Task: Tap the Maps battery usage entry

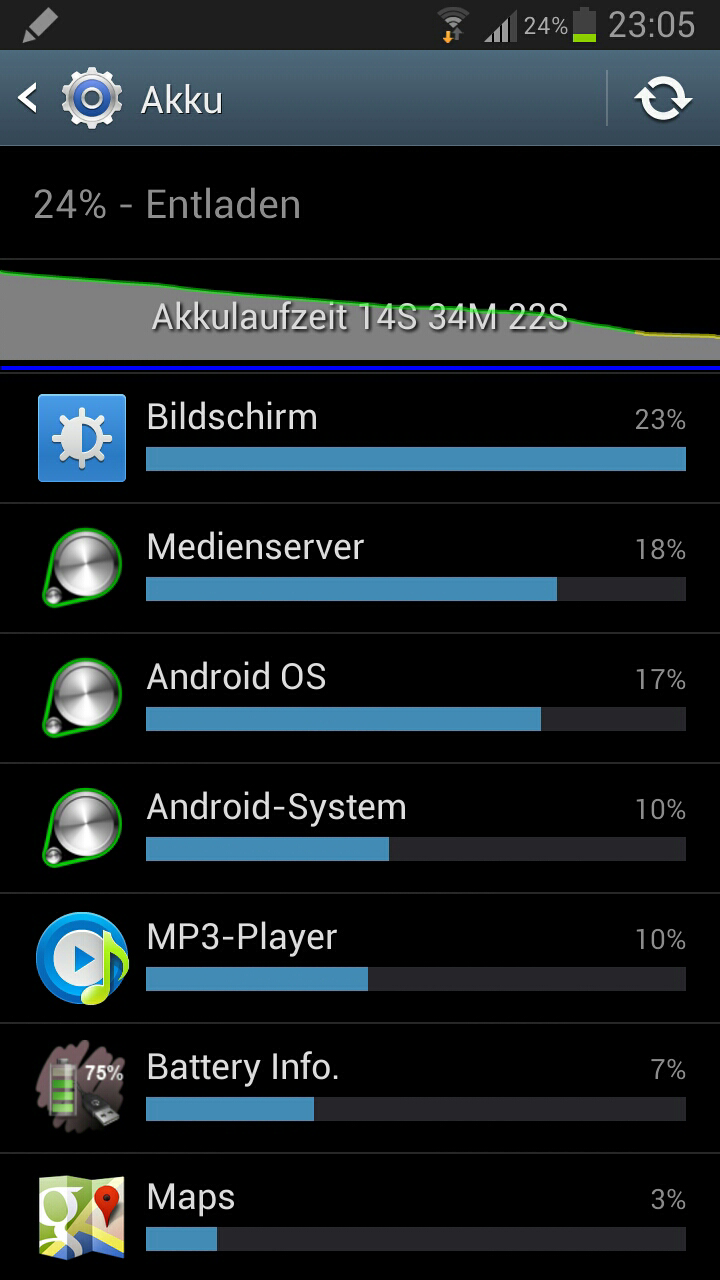Action: tap(360, 1217)
